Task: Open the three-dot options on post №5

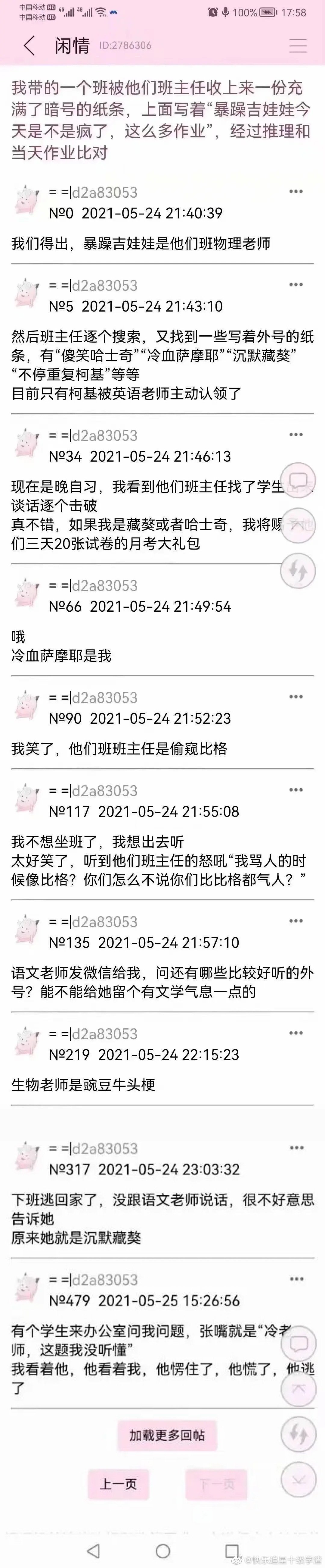Action: (296, 285)
